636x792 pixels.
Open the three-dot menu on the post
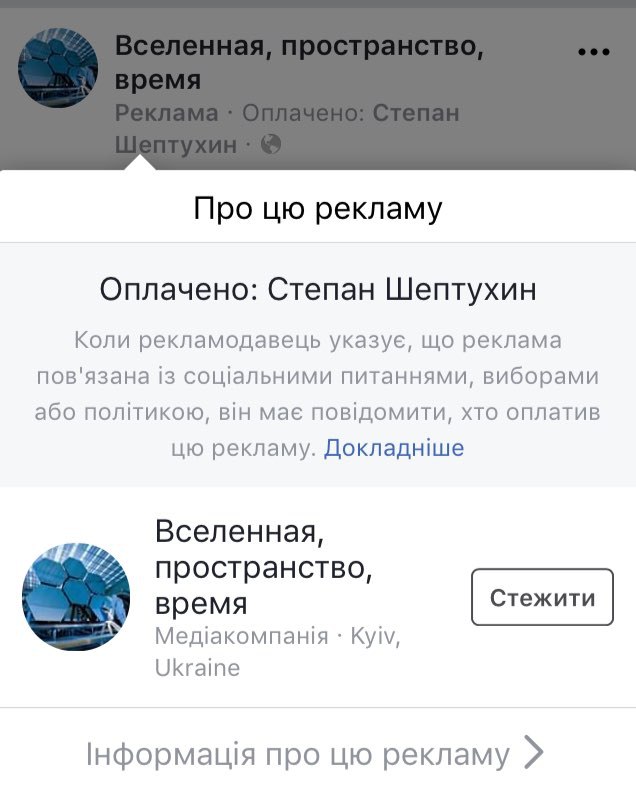click(x=594, y=52)
